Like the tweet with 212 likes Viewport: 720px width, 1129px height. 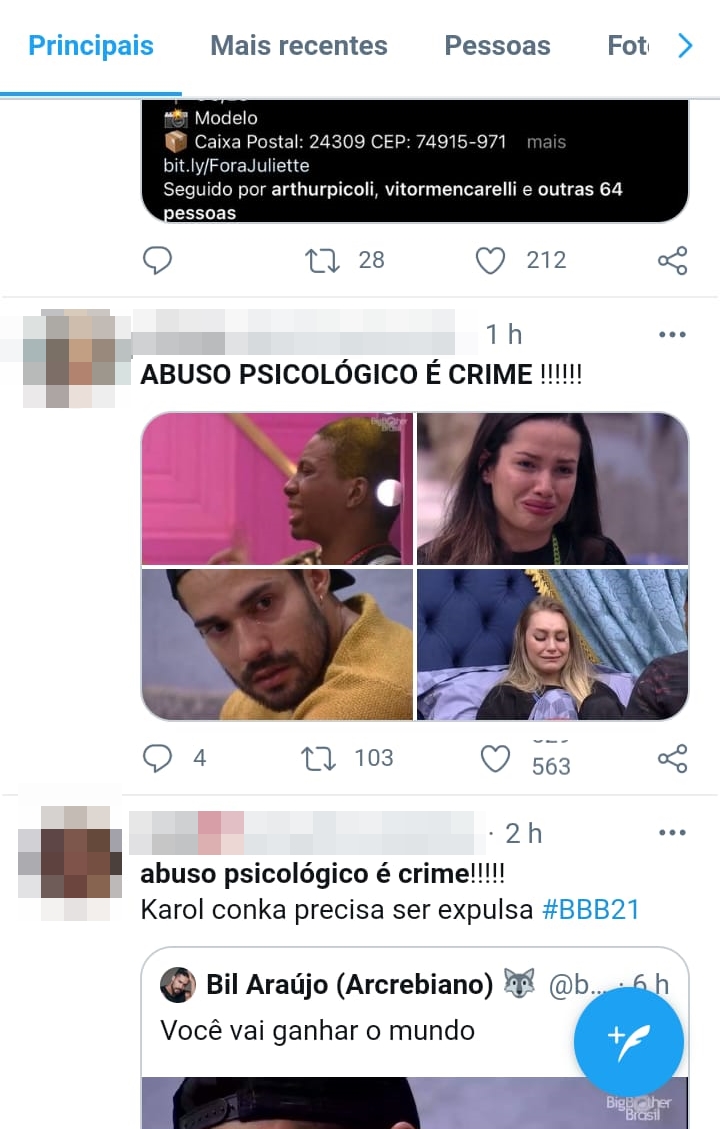[490, 261]
